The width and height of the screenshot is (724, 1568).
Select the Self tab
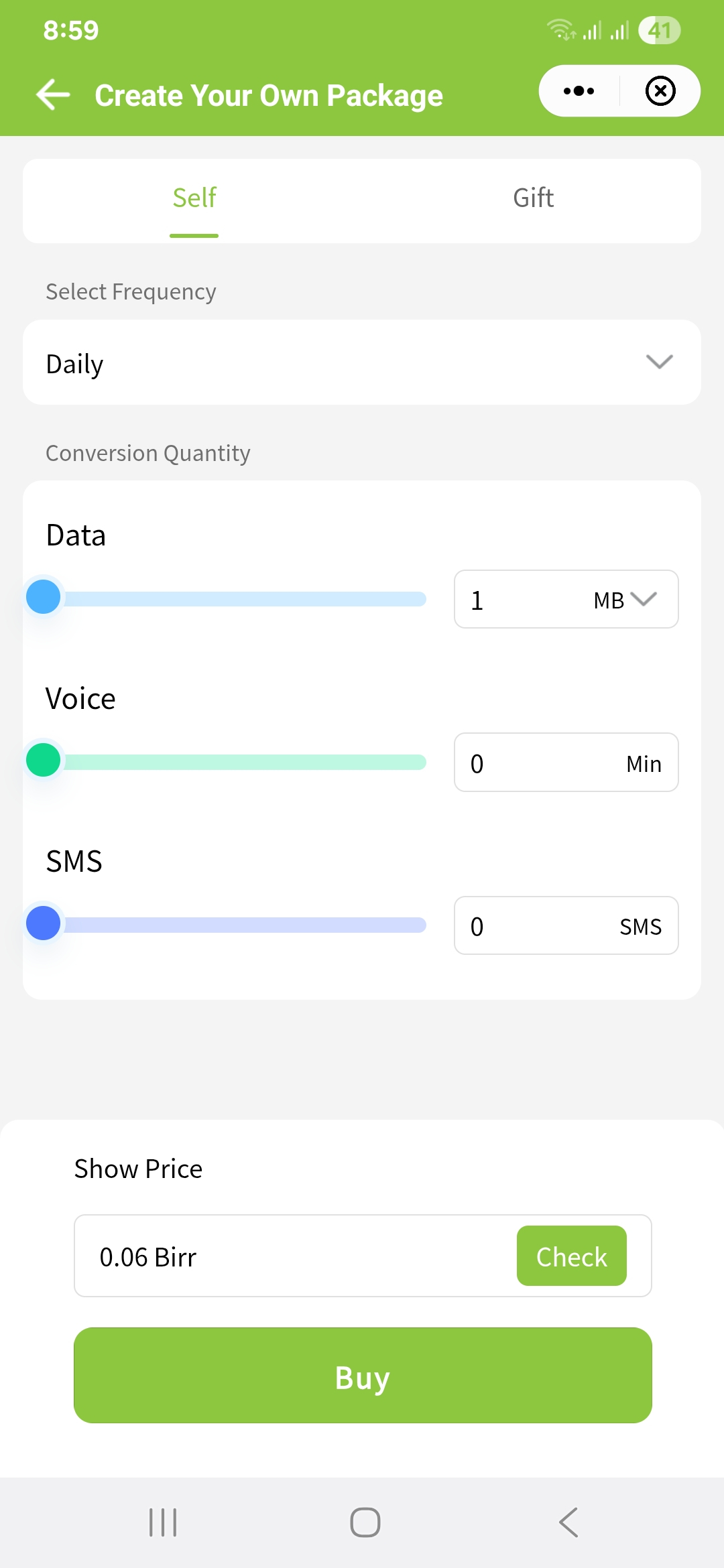point(194,198)
